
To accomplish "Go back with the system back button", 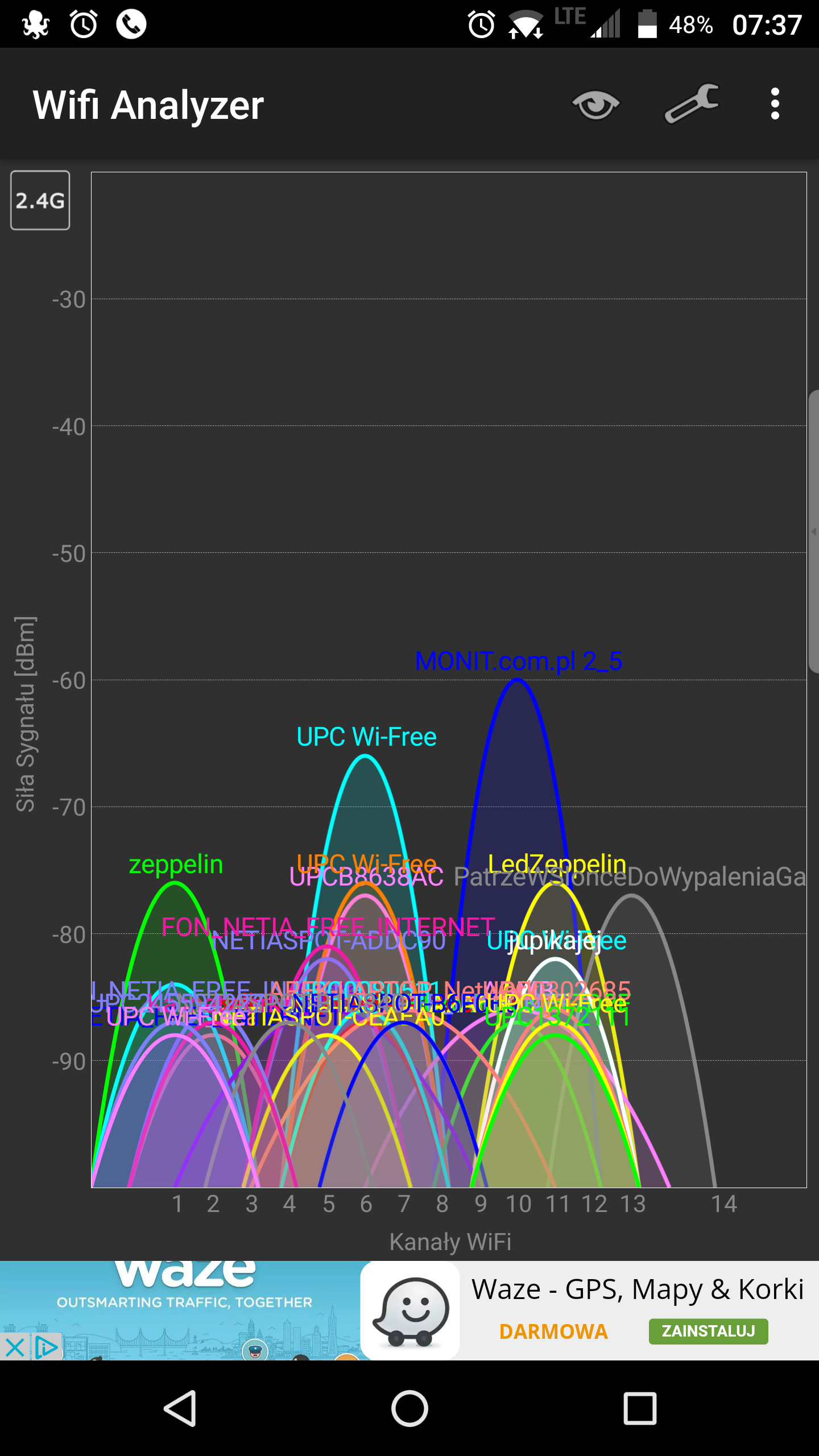I will [180, 1408].
